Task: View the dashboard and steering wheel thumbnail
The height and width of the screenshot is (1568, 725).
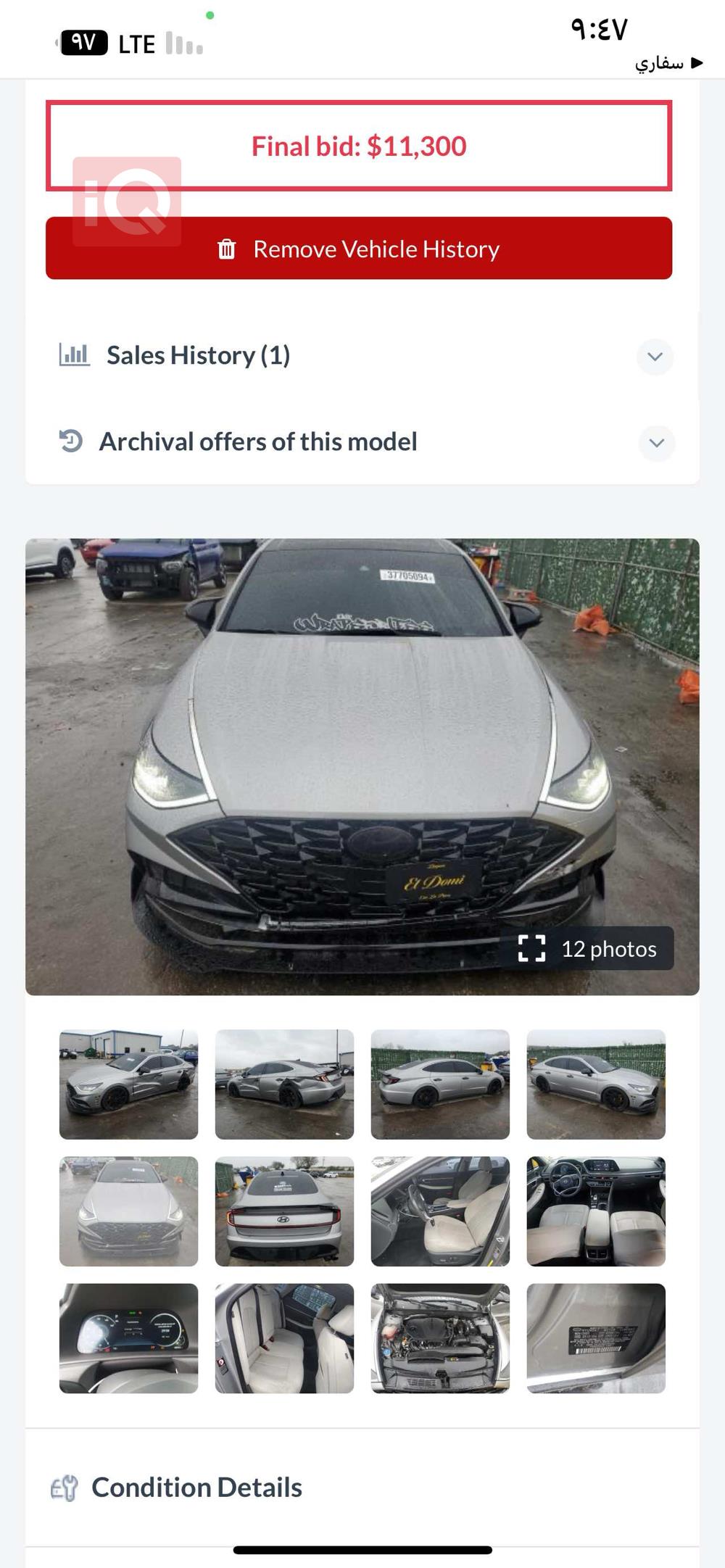Action: 596,1211
